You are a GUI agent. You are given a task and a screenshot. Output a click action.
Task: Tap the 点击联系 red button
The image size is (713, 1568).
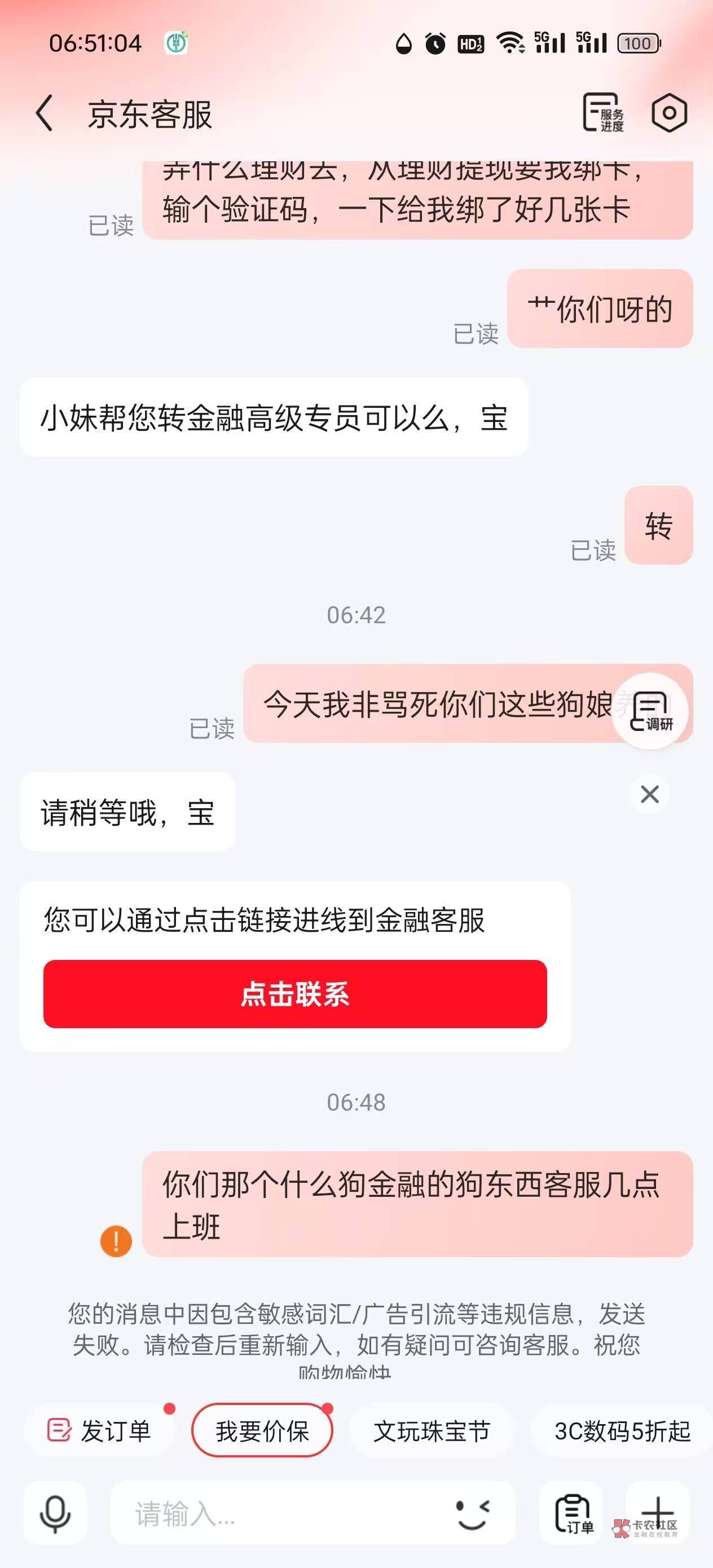(x=294, y=994)
